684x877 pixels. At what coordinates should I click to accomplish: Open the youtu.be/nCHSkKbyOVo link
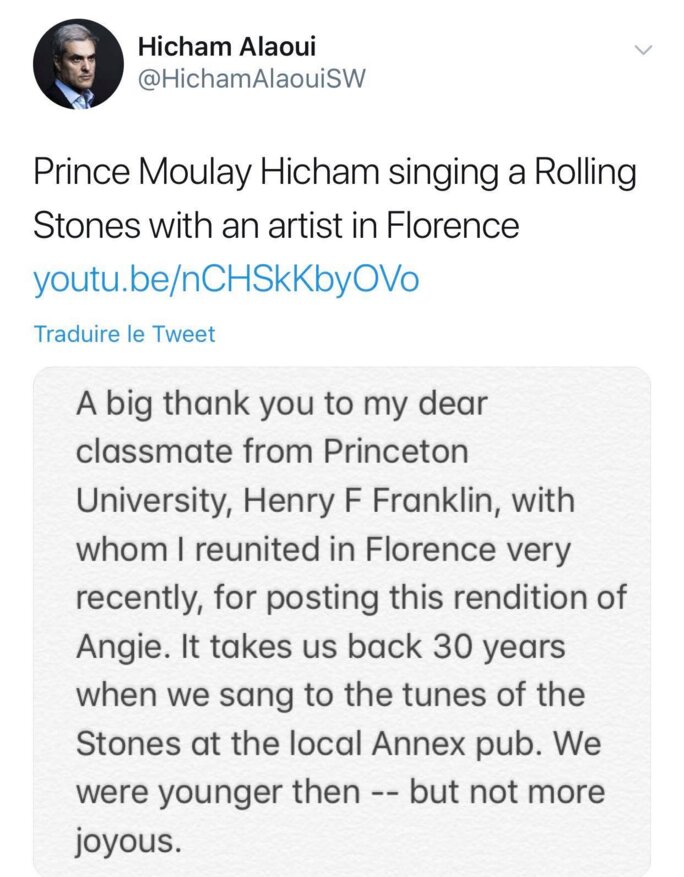226,281
